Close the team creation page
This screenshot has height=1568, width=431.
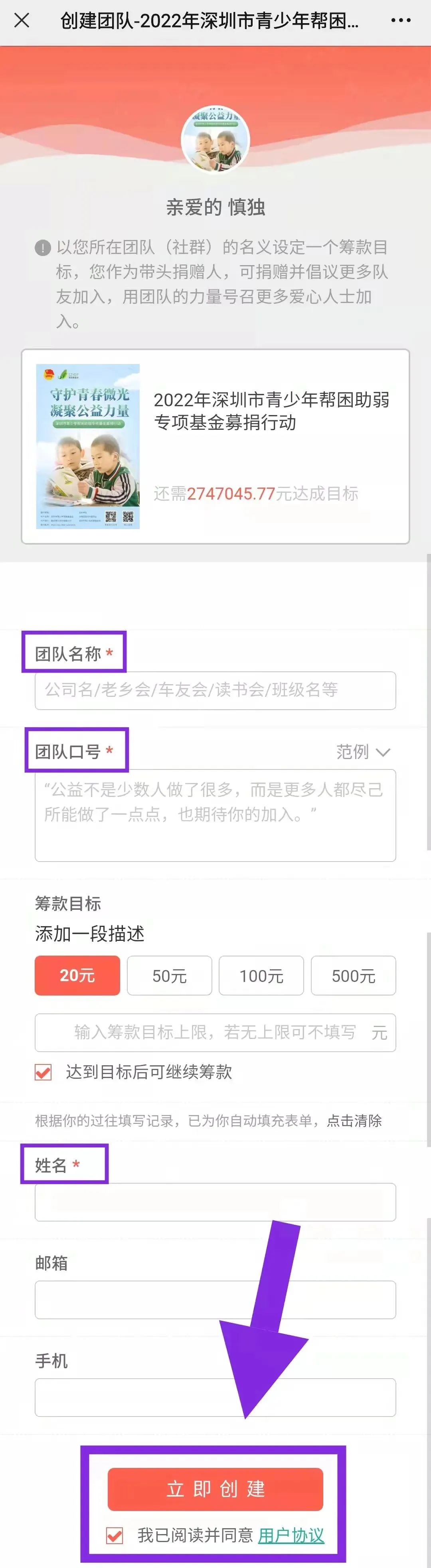coord(22,21)
